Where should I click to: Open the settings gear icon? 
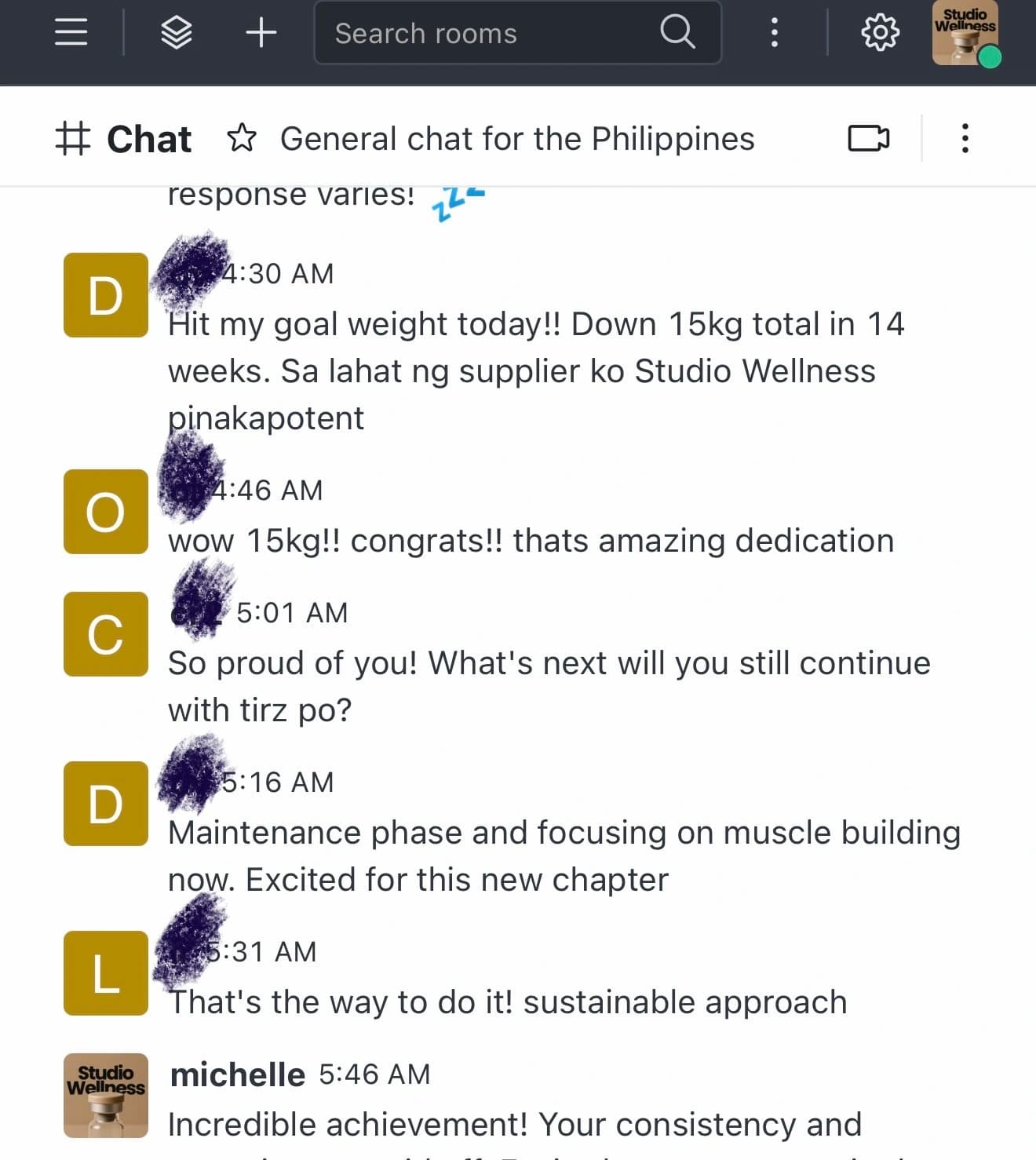[x=880, y=32]
